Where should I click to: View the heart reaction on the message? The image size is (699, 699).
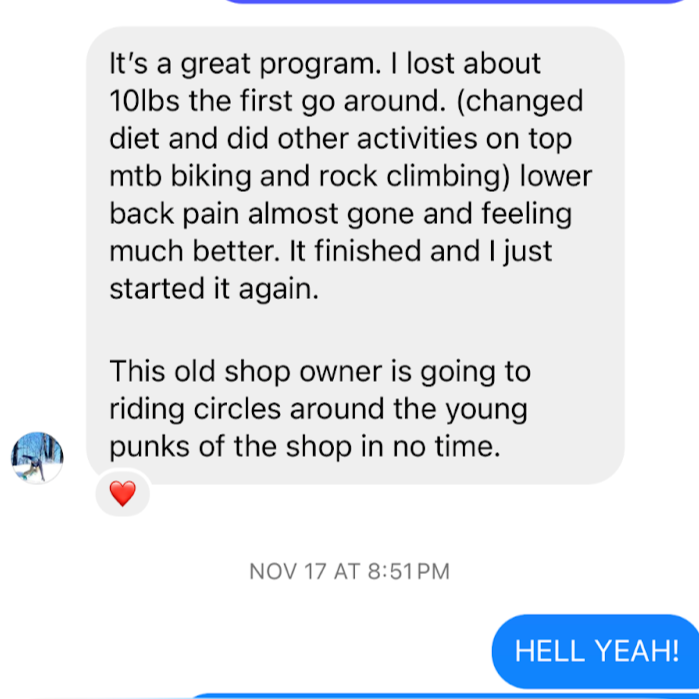click(x=122, y=493)
